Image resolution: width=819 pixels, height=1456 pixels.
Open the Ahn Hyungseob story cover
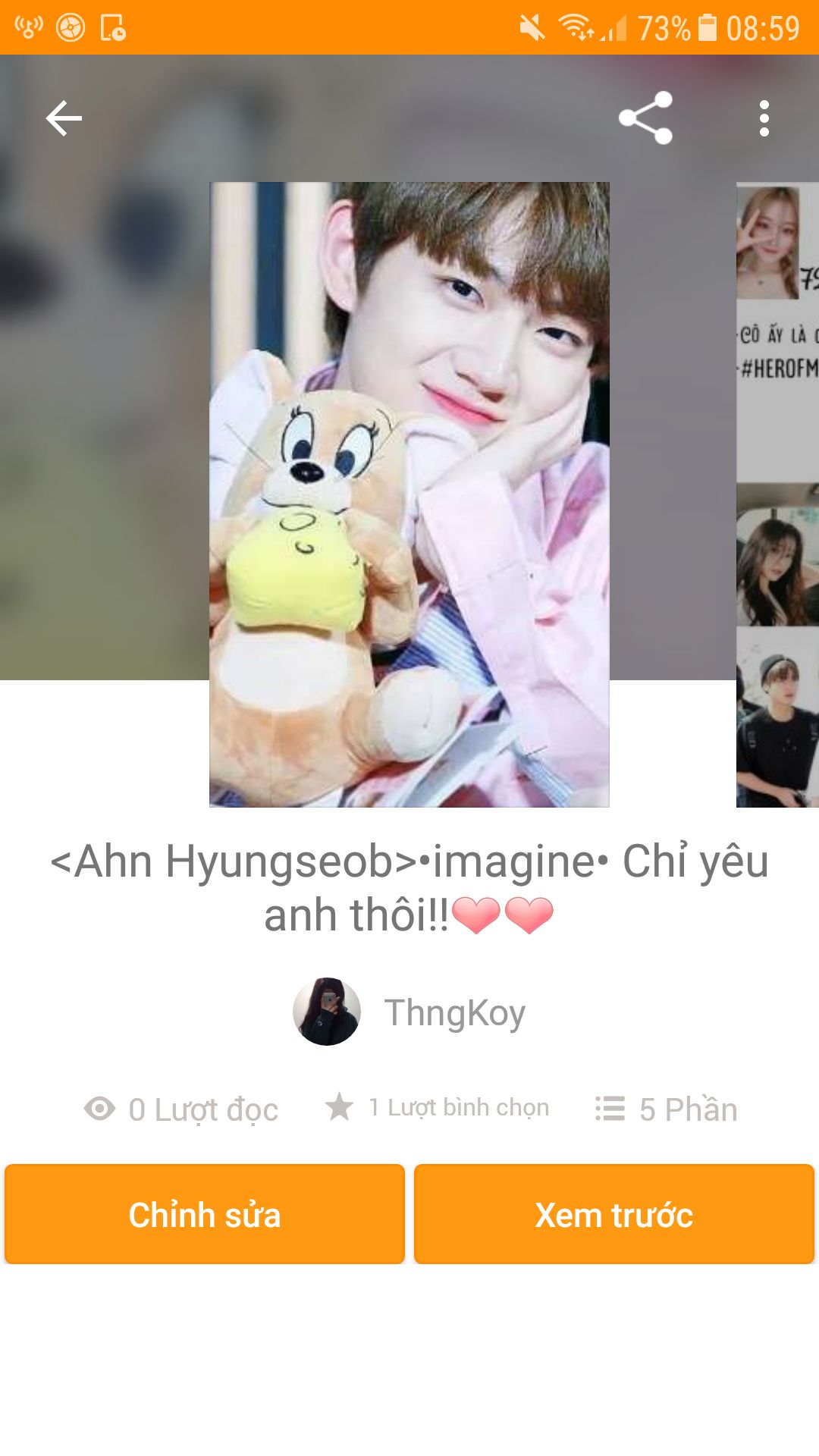tap(409, 494)
